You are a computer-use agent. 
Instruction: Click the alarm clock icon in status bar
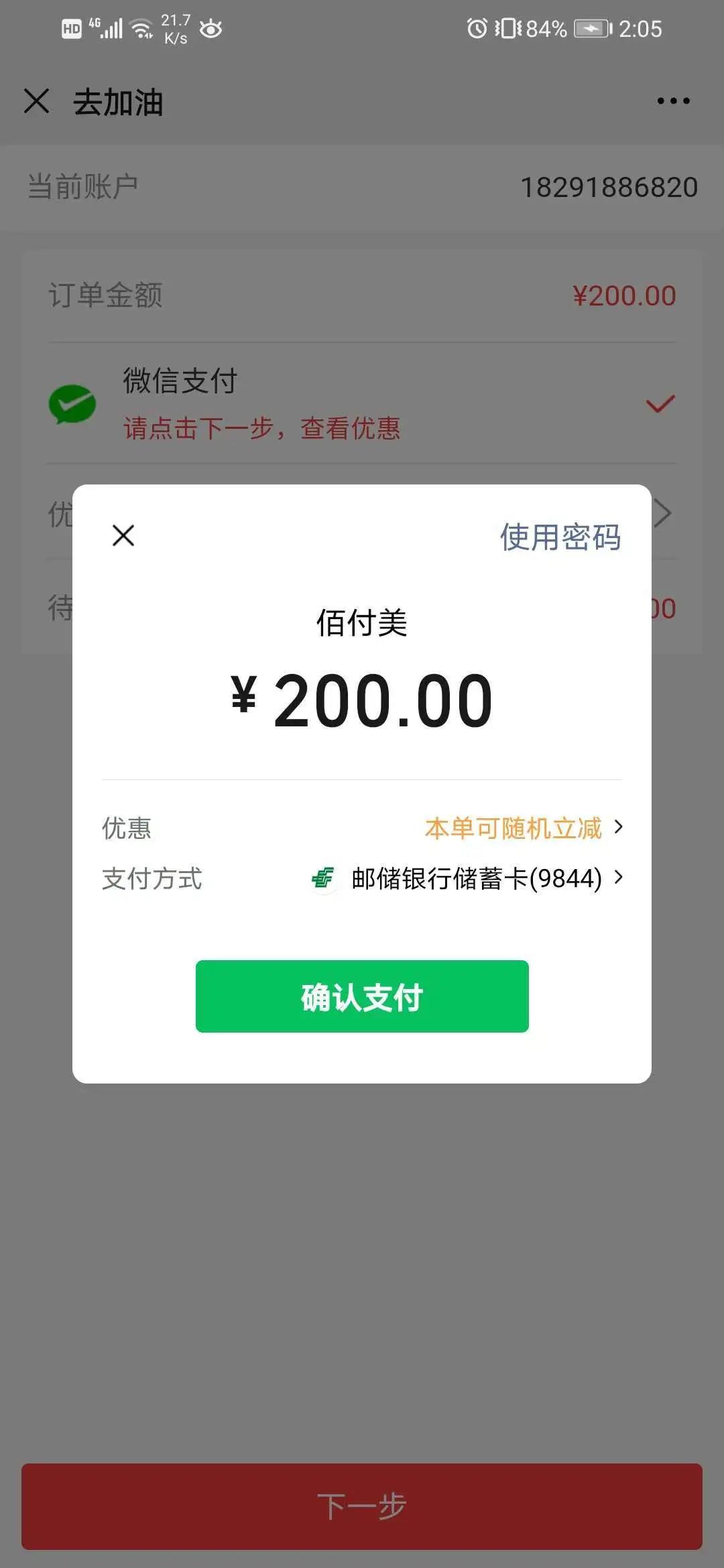point(476,28)
